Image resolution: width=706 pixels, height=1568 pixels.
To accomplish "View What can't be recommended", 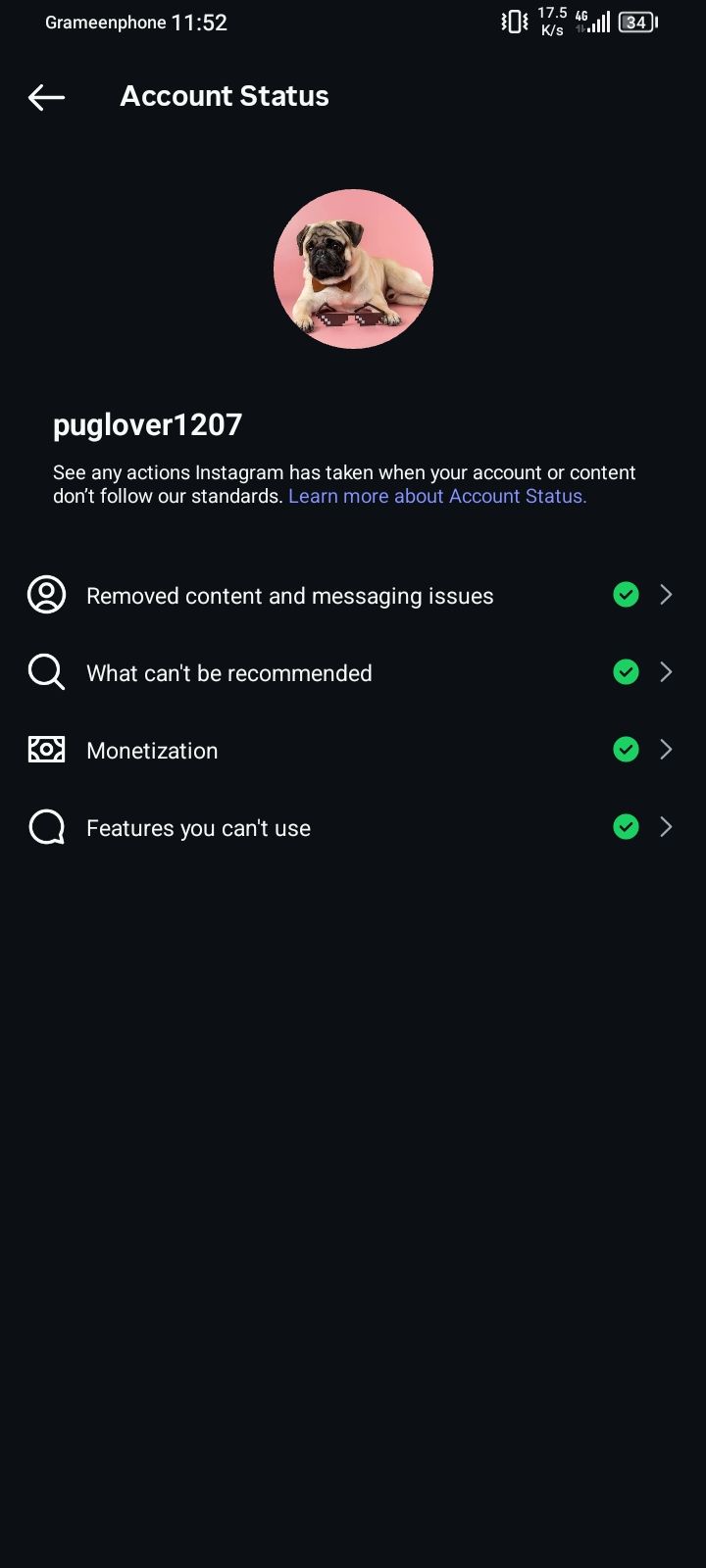I will pyautogui.click(x=353, y=672).
